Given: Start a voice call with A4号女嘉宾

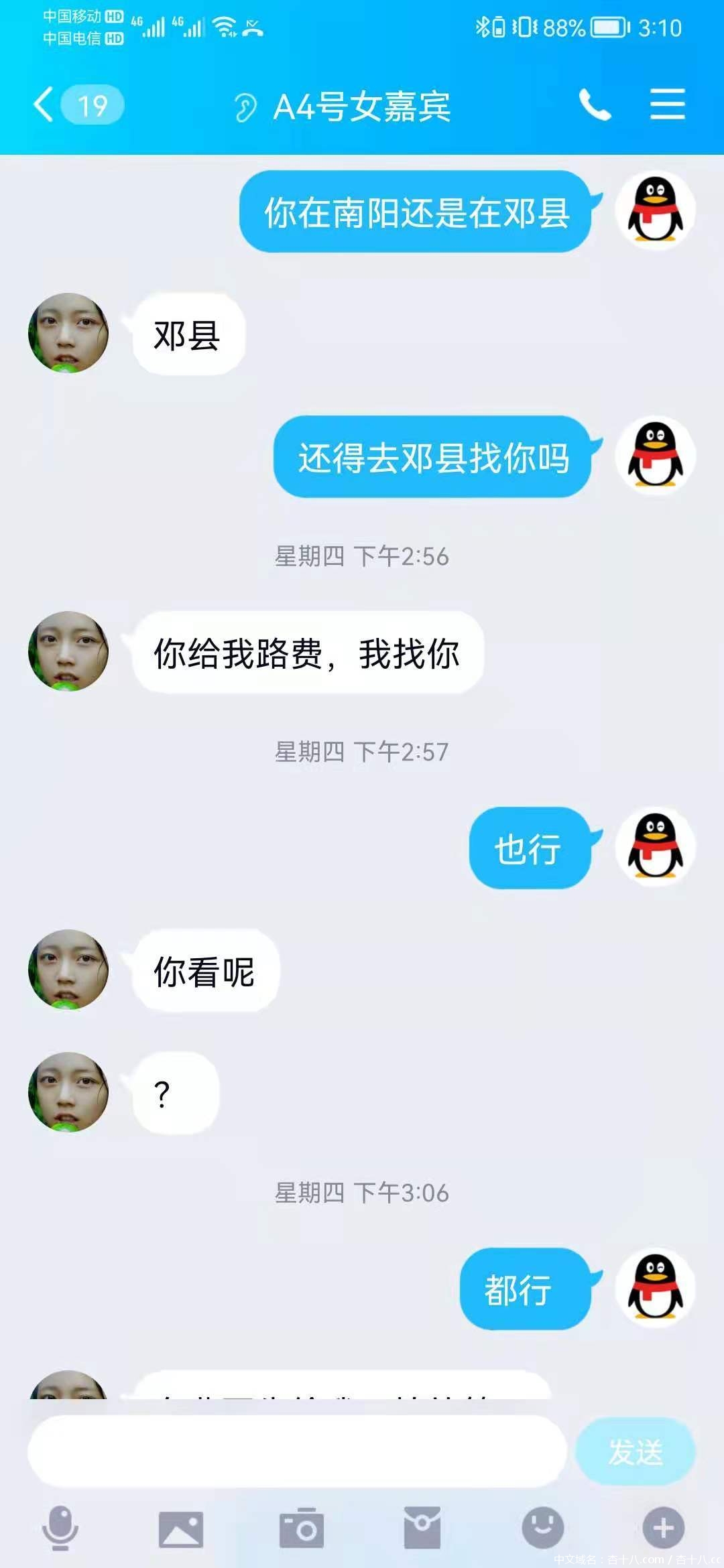Looking at the screenshot, I should 595,105.
